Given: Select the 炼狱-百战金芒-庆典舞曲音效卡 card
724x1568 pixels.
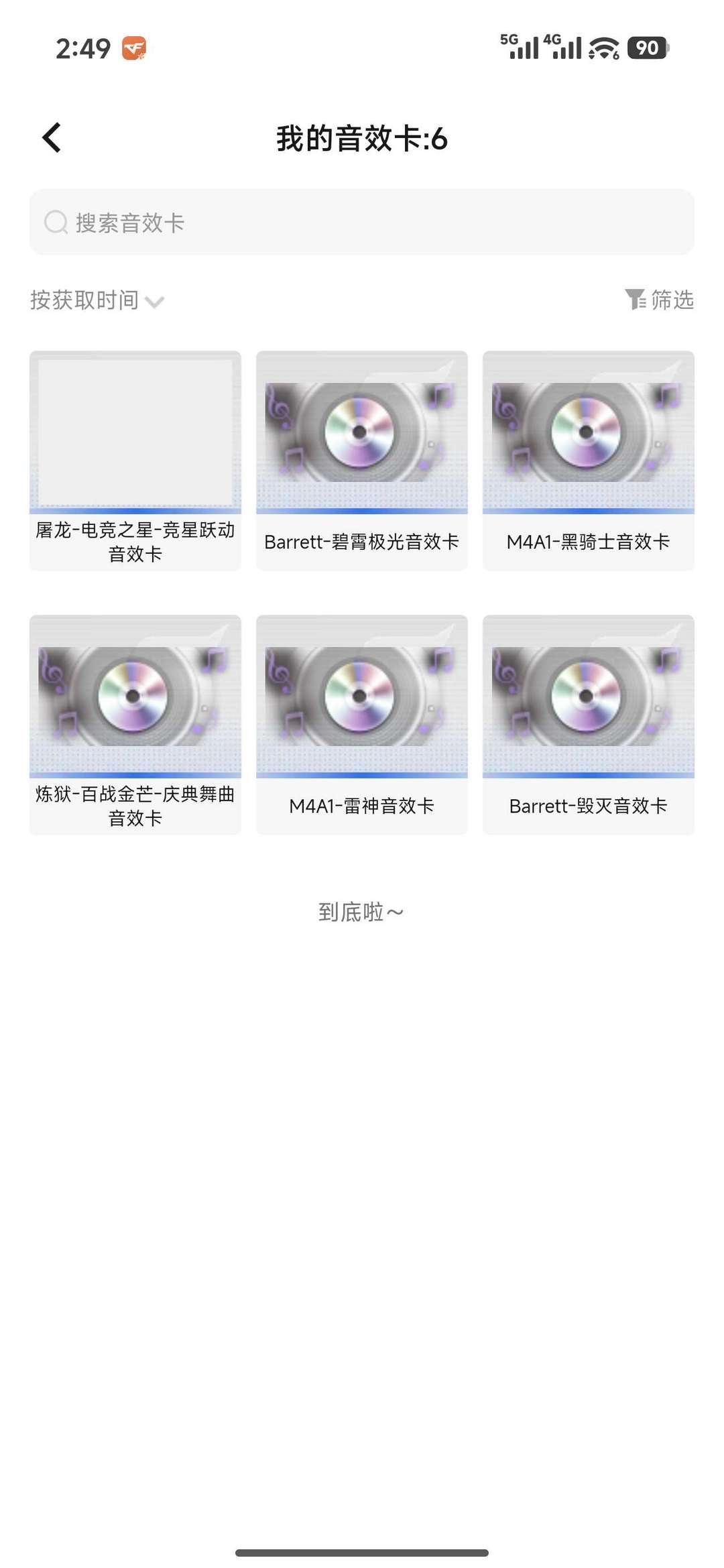Looking at the screenshot, I should (134, 724).
